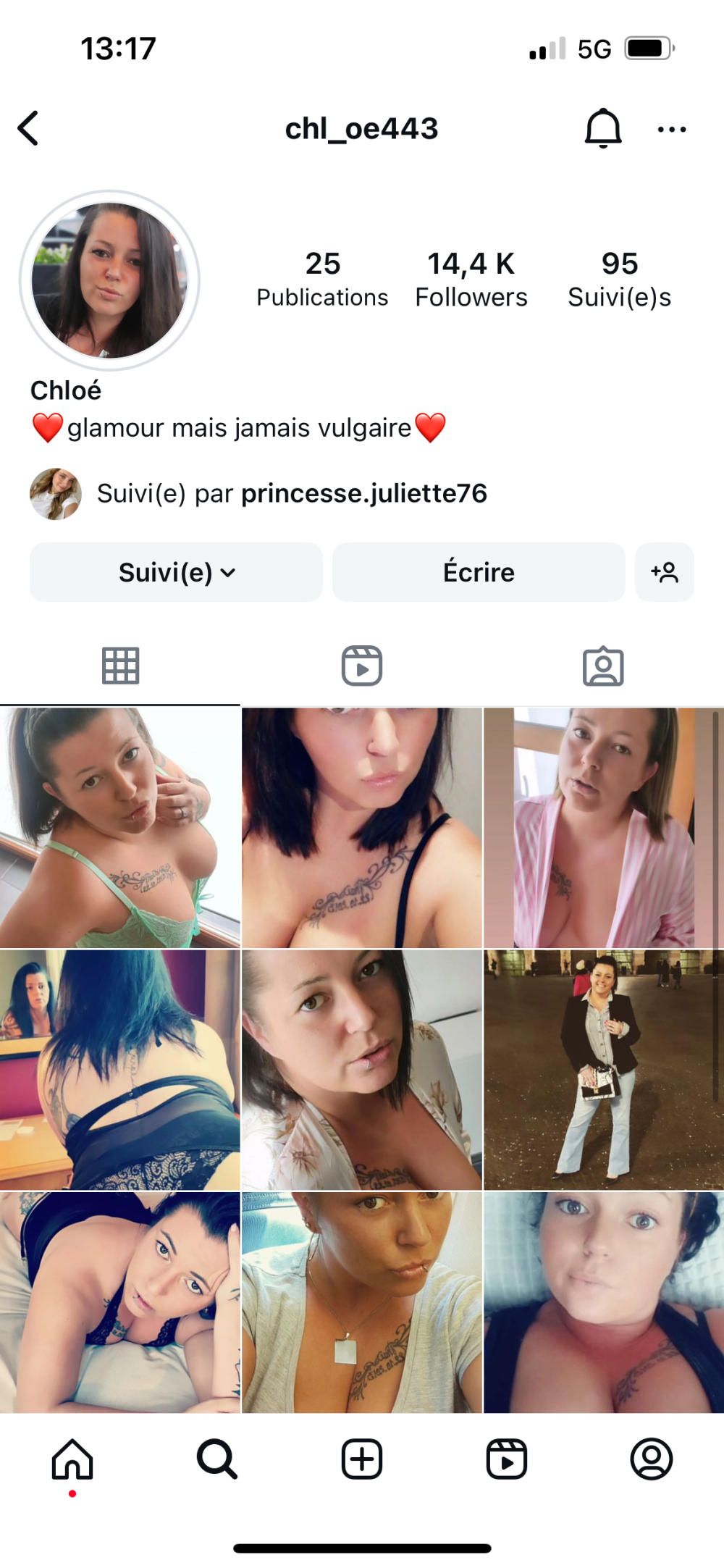
Task: Open the Search explore tab
Action: coord(217,1459)
